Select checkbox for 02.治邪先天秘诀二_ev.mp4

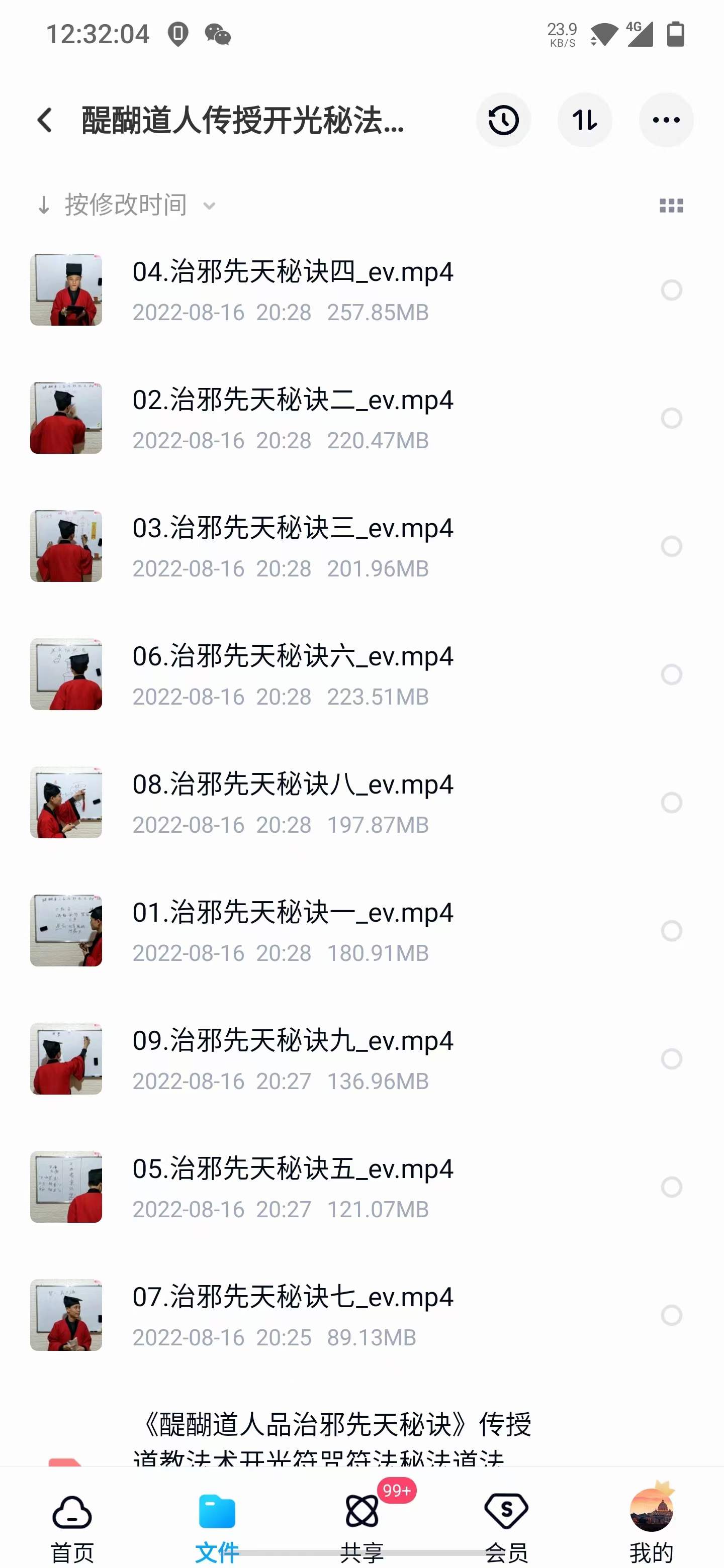(672, 418)
